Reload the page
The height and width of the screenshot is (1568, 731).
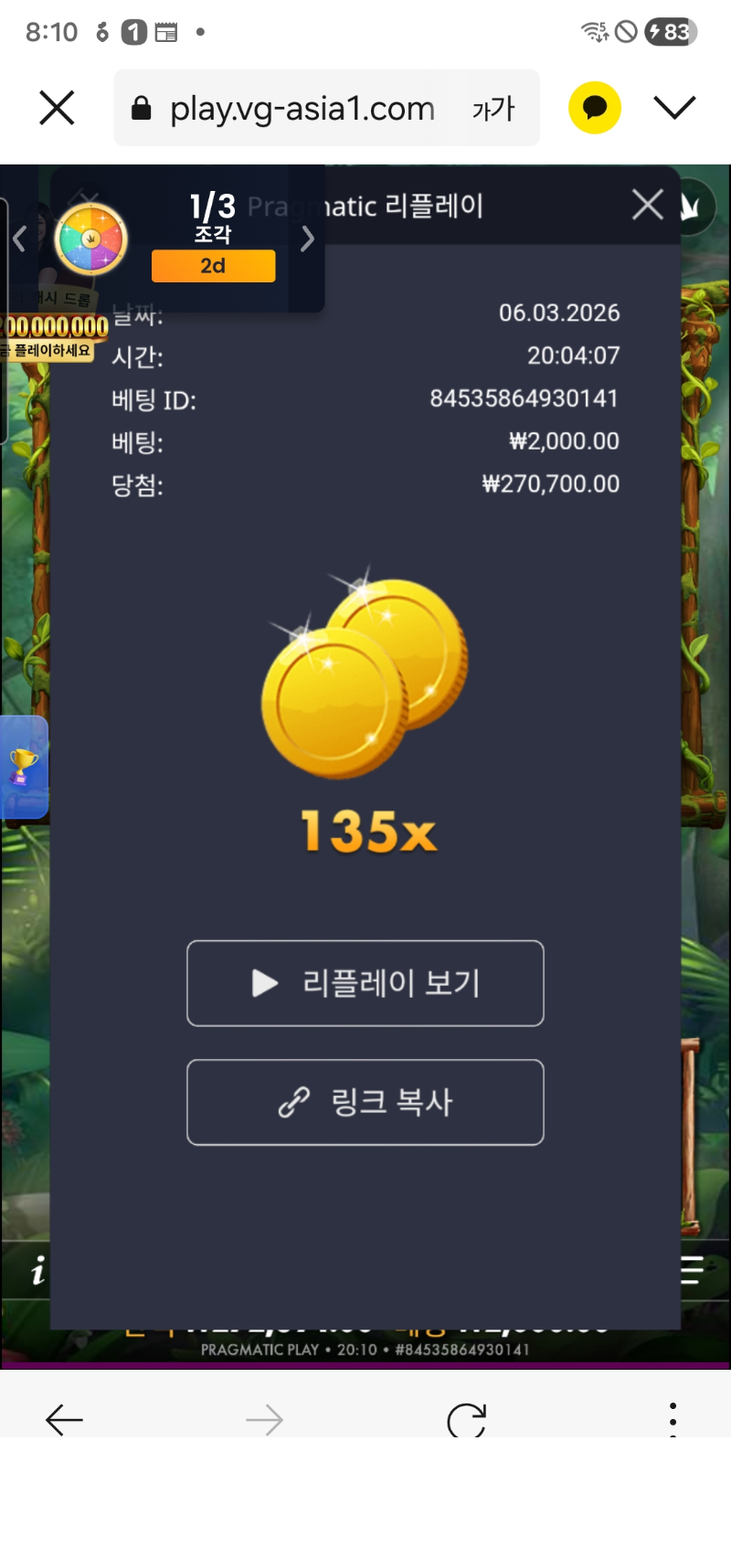tap(466, 1419)
